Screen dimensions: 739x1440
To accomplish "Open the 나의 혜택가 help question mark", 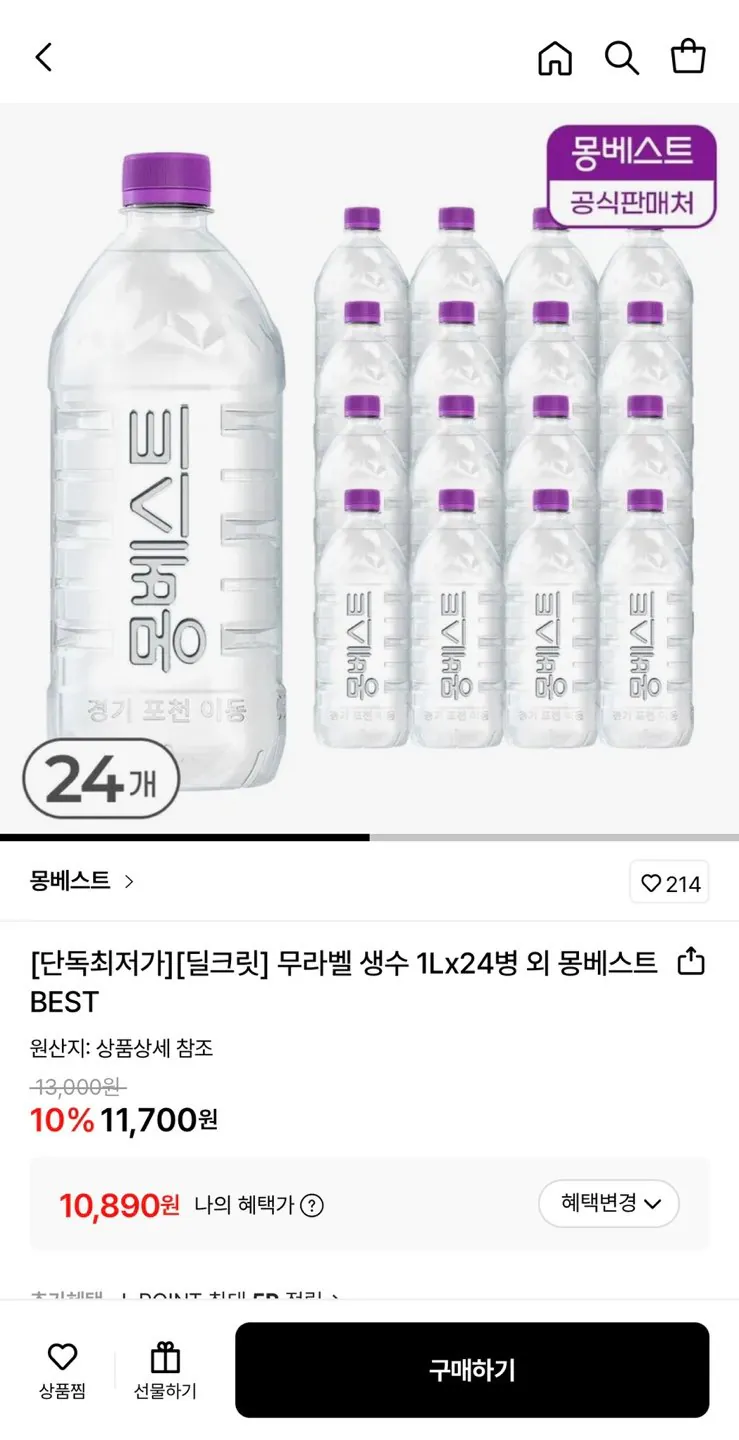I will tap(313, 1204).
